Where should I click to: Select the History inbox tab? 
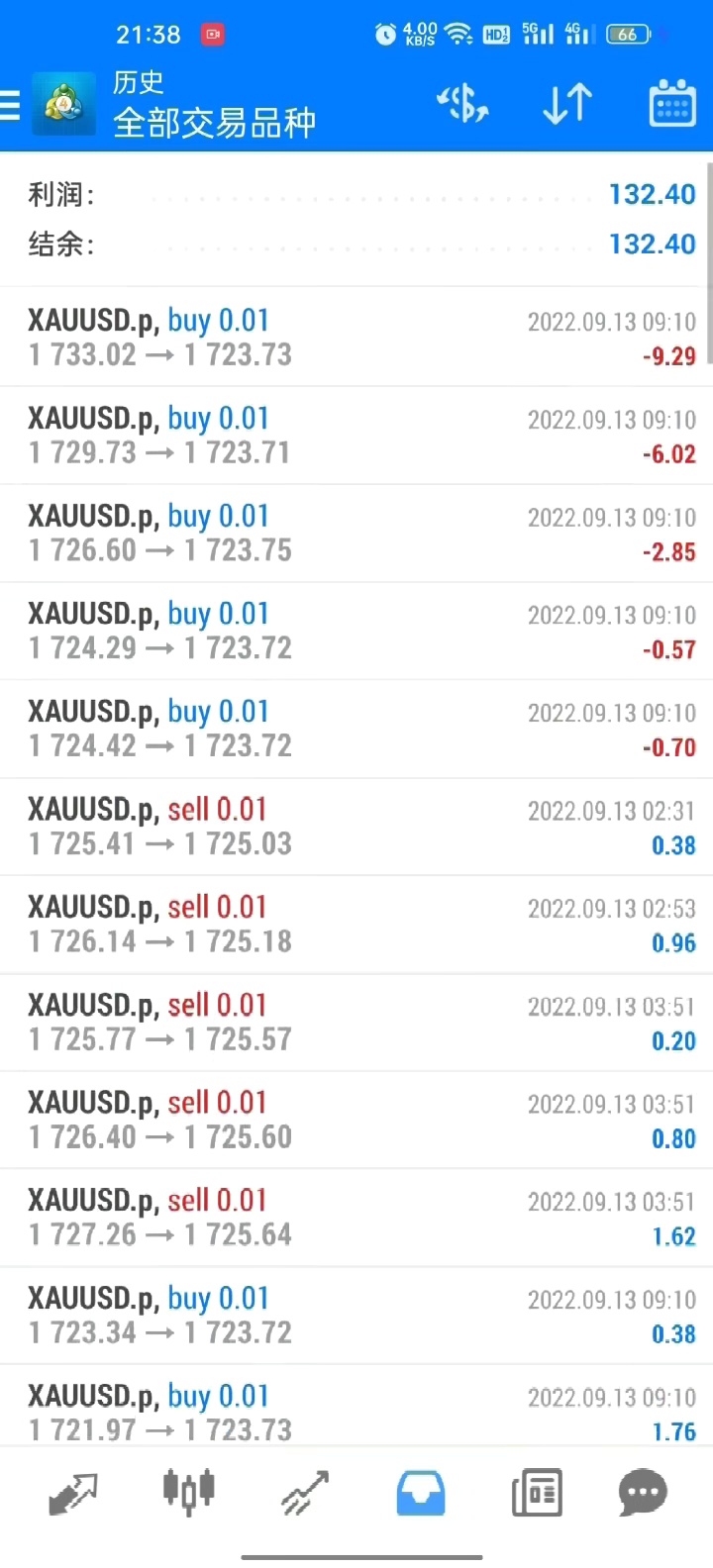(x=421, y=1493)
